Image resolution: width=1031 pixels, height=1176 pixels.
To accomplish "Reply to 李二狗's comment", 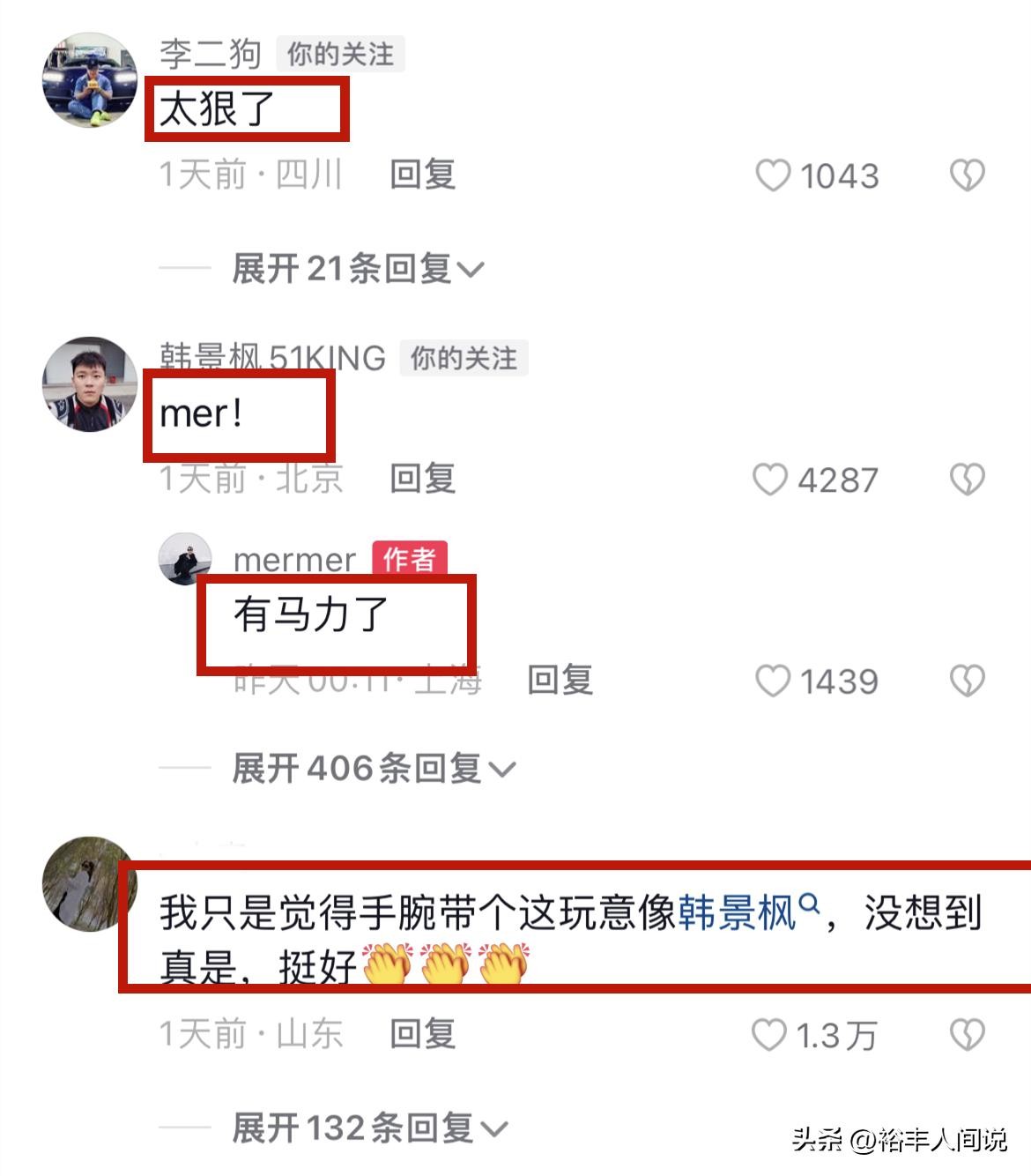I will [x=422, y=175].
